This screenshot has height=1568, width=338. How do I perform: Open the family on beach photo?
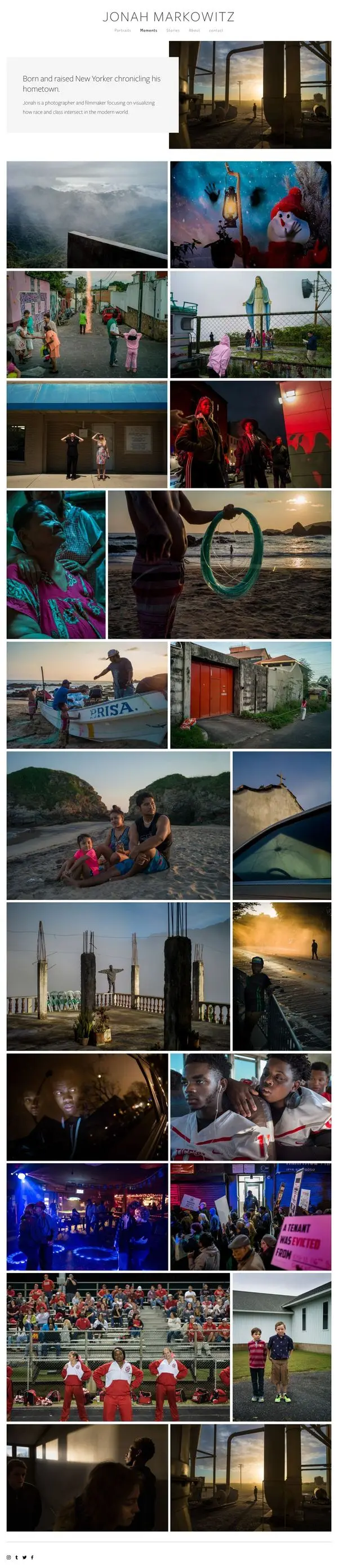(x=118, y=826)
